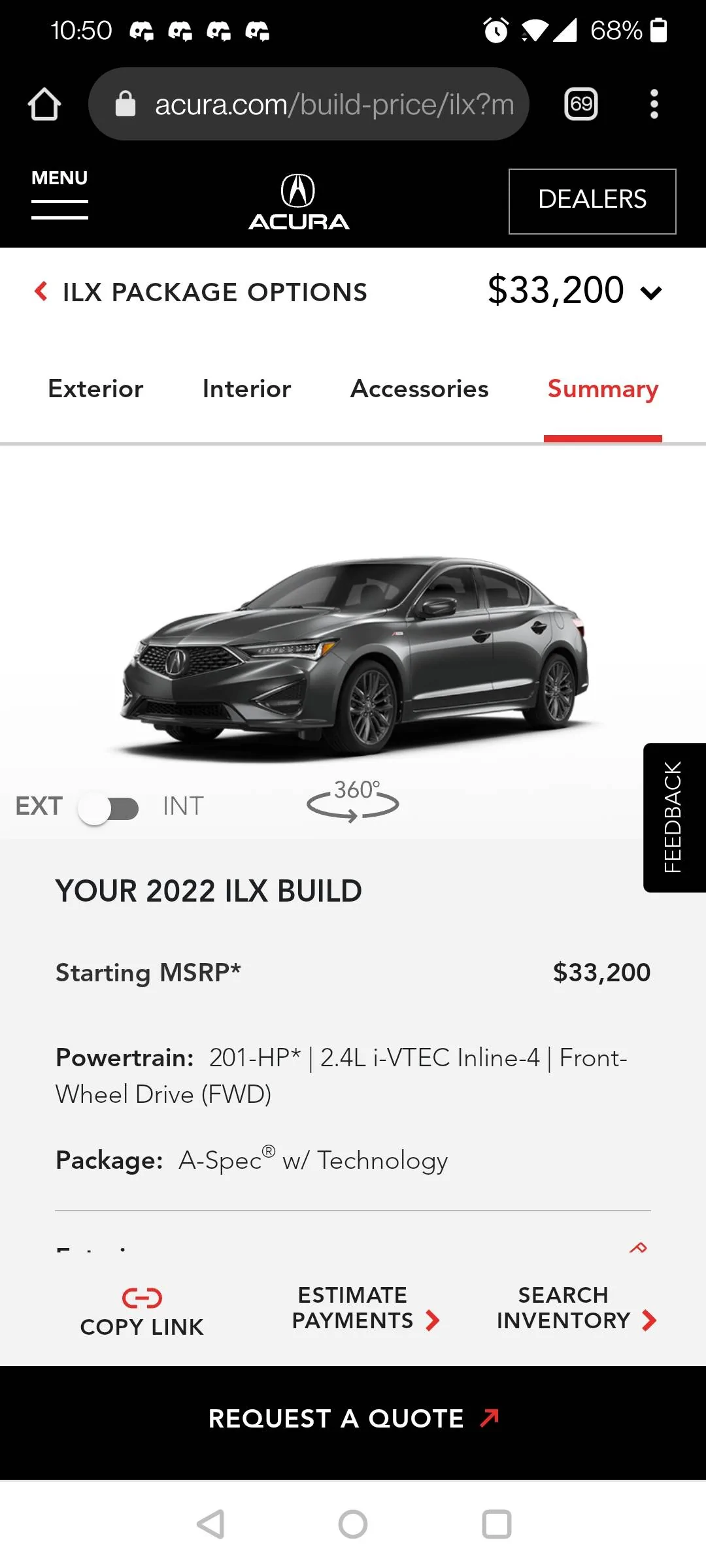Open the browser tab switcher
The width and height of the screenshot is (706, 1568).
(x=580, y=105)
